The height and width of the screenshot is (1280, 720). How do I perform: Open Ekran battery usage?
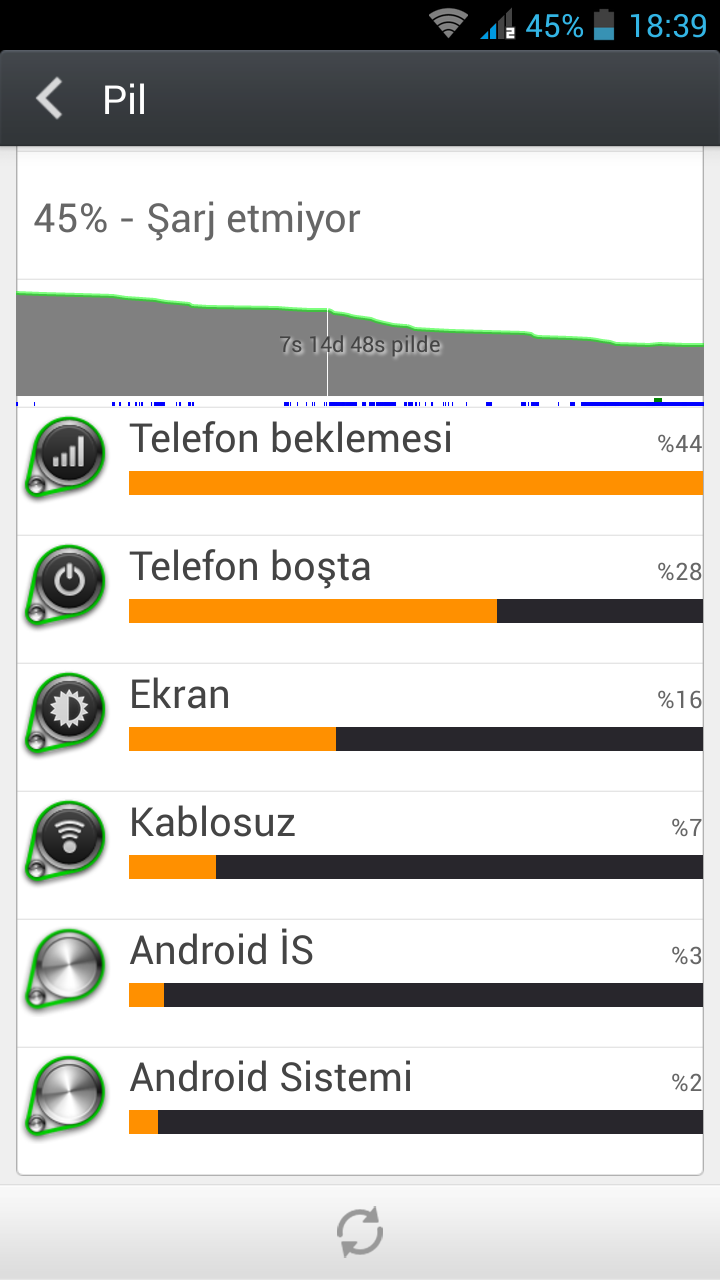click(x=360, y=726)
